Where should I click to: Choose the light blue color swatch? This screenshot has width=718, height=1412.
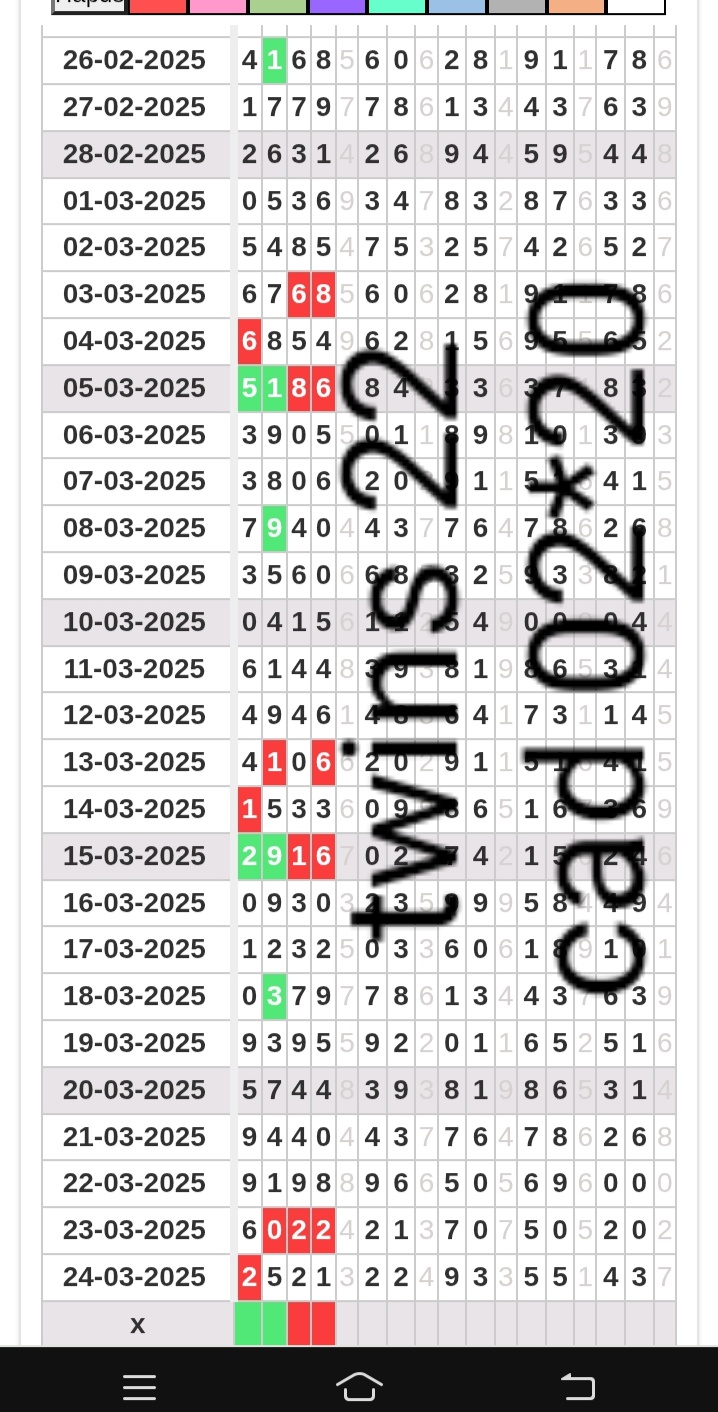point(457,6)
